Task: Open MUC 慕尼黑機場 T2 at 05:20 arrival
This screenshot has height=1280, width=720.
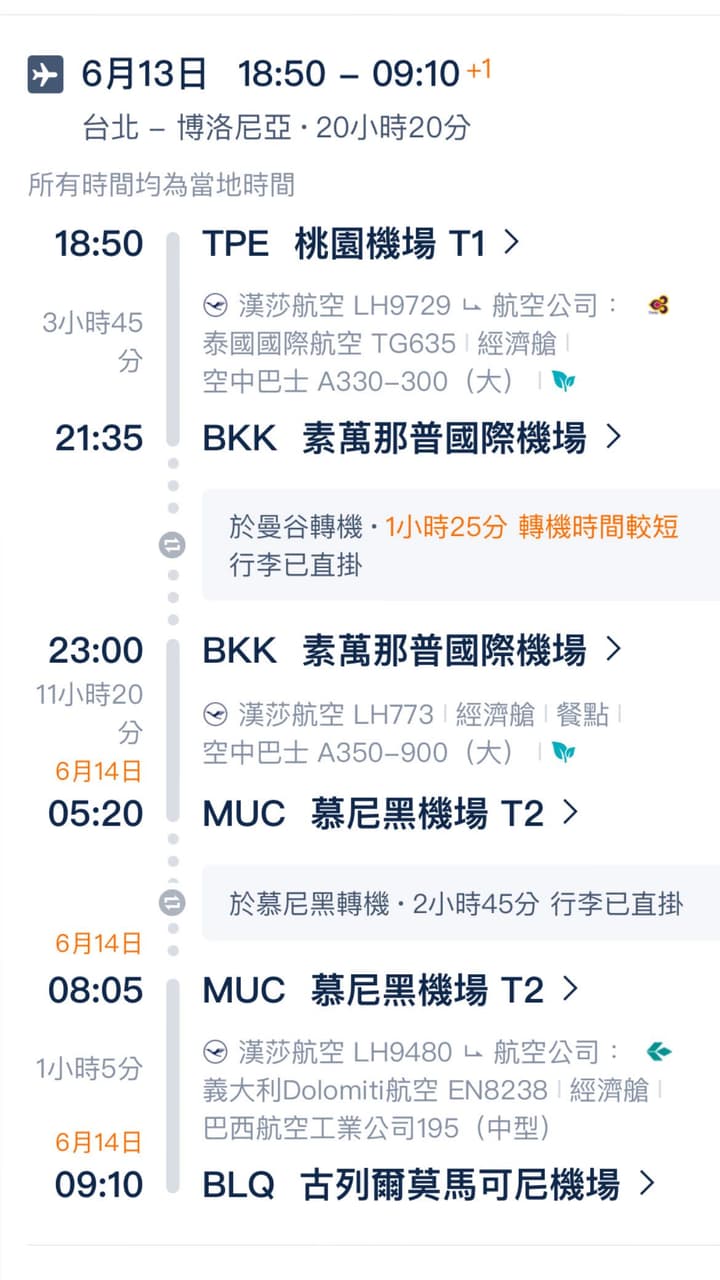Action: 390,813
